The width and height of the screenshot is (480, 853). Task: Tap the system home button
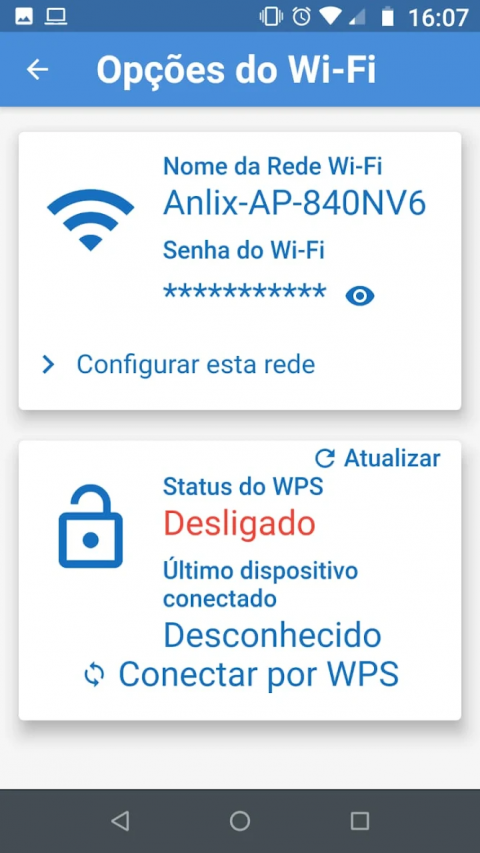(240, 820)
